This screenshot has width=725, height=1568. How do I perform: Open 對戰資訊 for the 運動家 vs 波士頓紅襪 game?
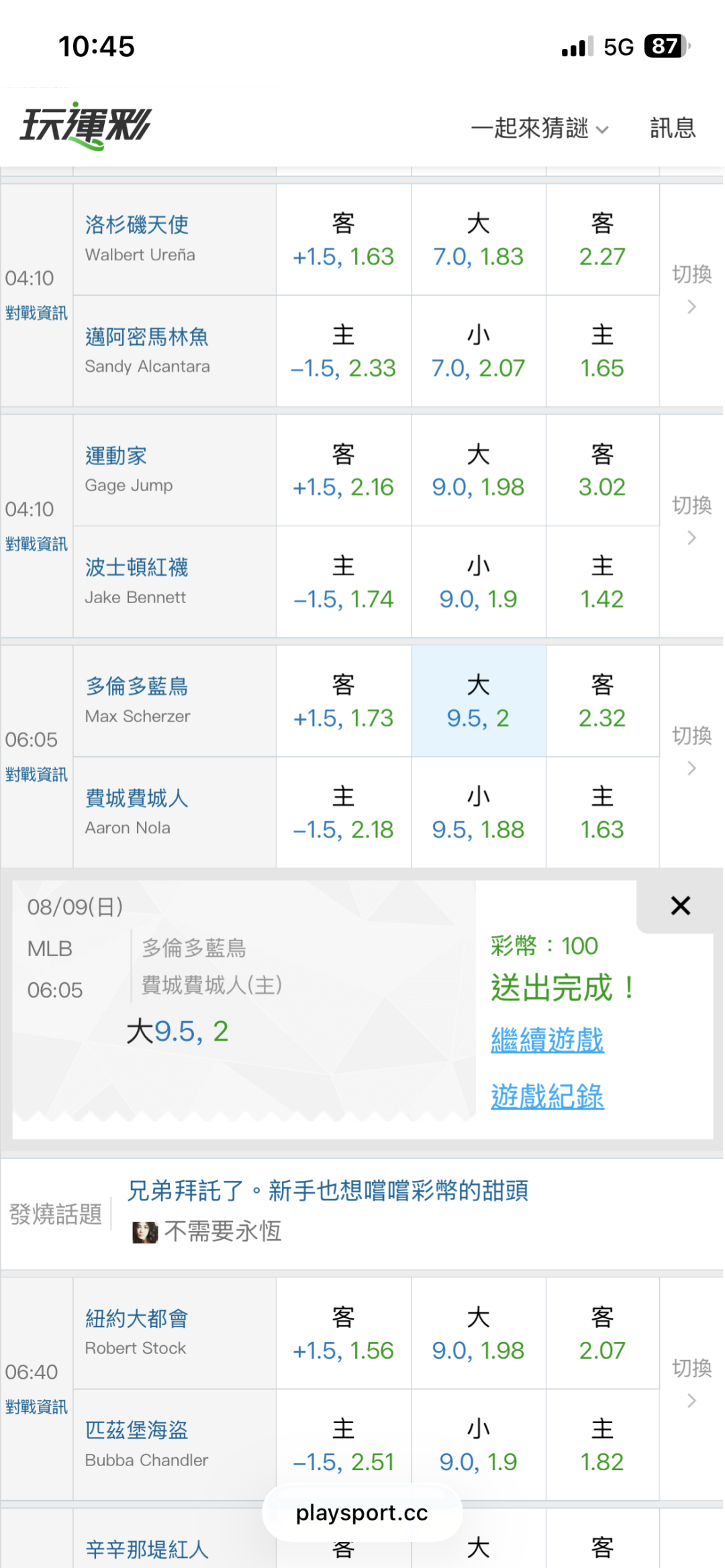36,544
